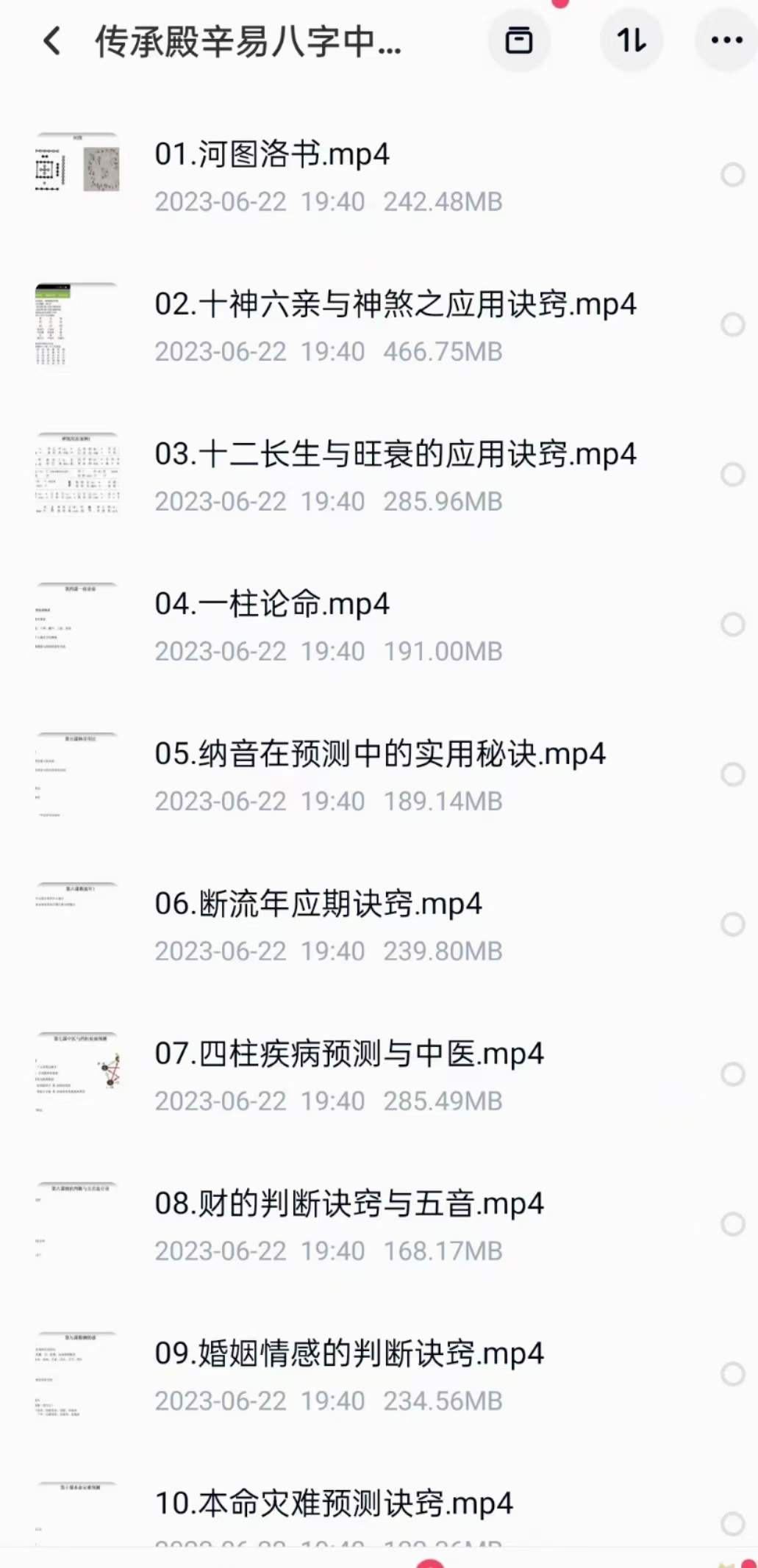
Task: Open the overflow menu for more actions
Action: click(724, 42)
